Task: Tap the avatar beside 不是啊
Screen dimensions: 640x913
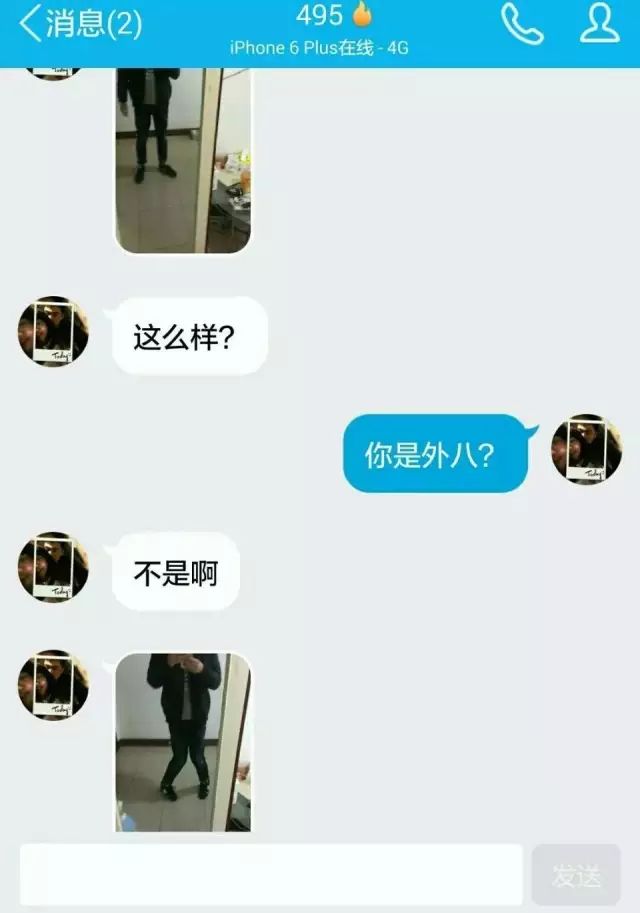Action: pos(53,568)
